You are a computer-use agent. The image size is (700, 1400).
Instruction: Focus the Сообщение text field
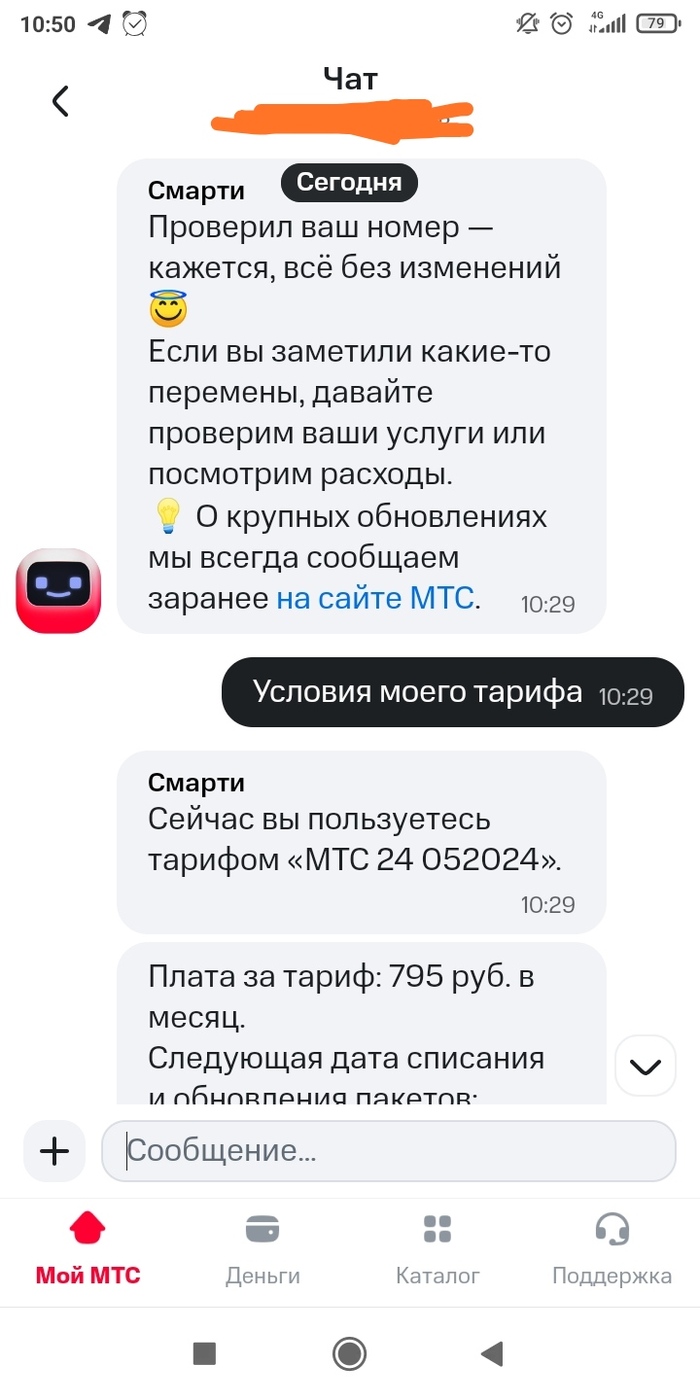pos(390,1152)
